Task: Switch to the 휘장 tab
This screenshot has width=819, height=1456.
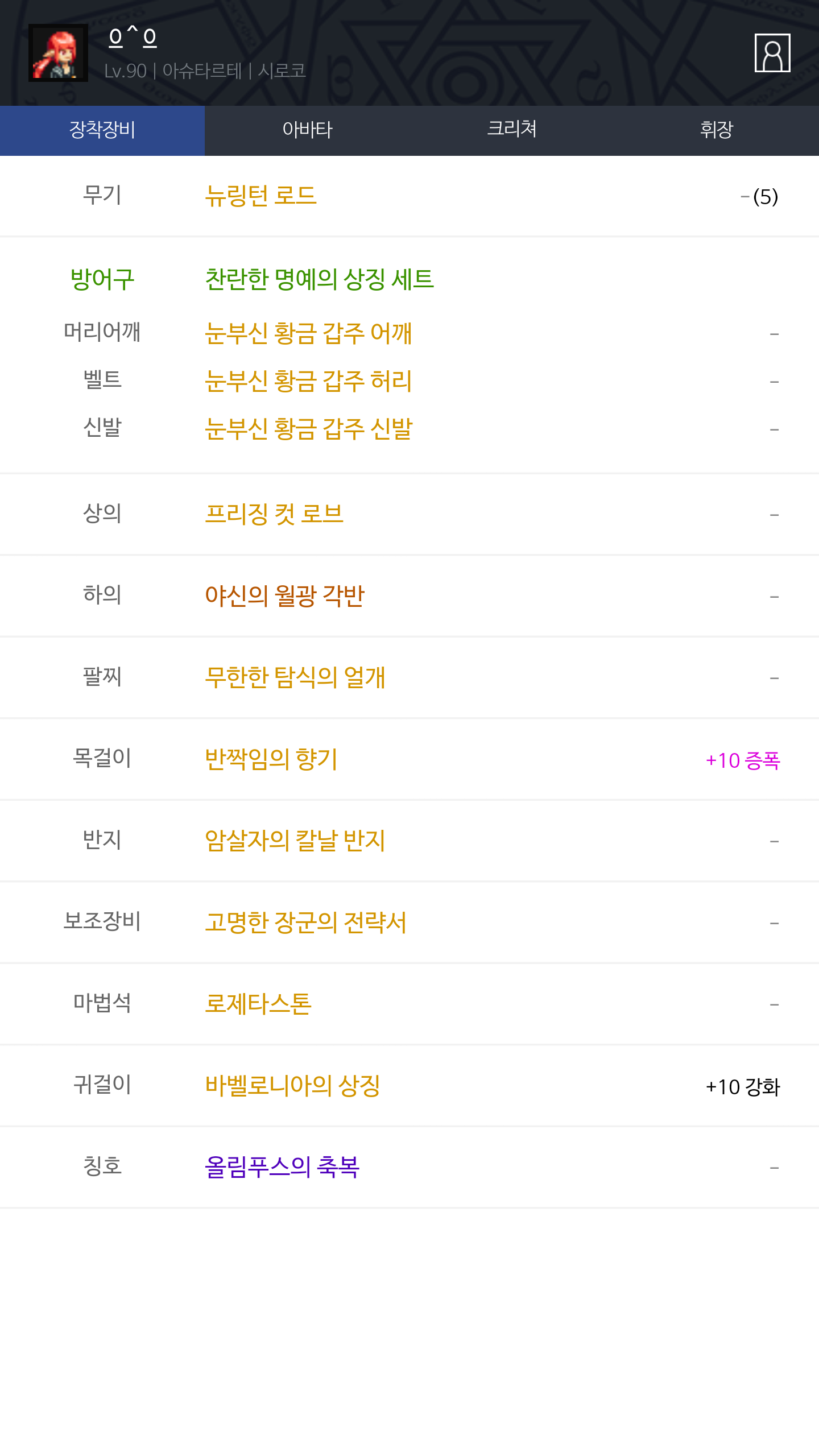Action: point(717,130)
